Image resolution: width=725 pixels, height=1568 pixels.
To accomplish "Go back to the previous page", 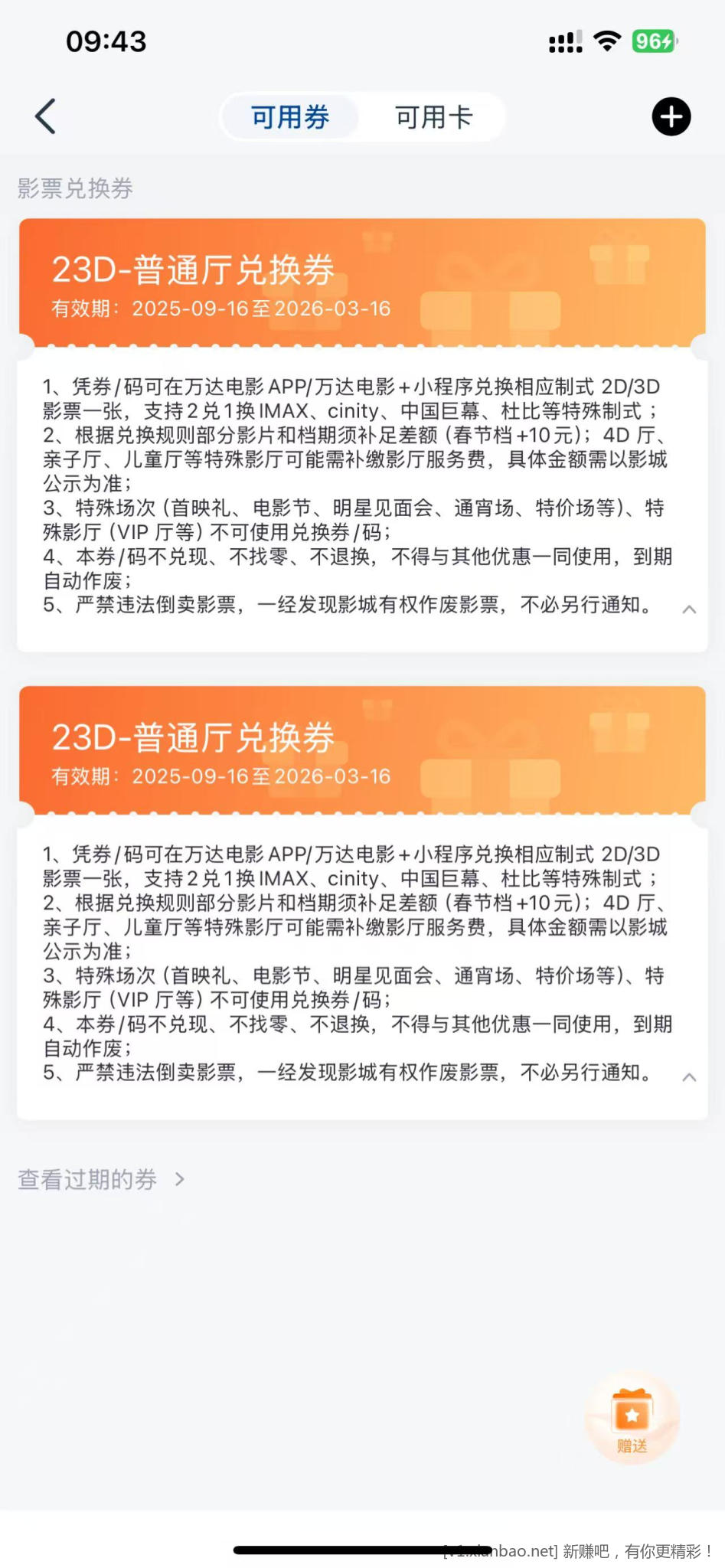I will click(x=46, y=116).
